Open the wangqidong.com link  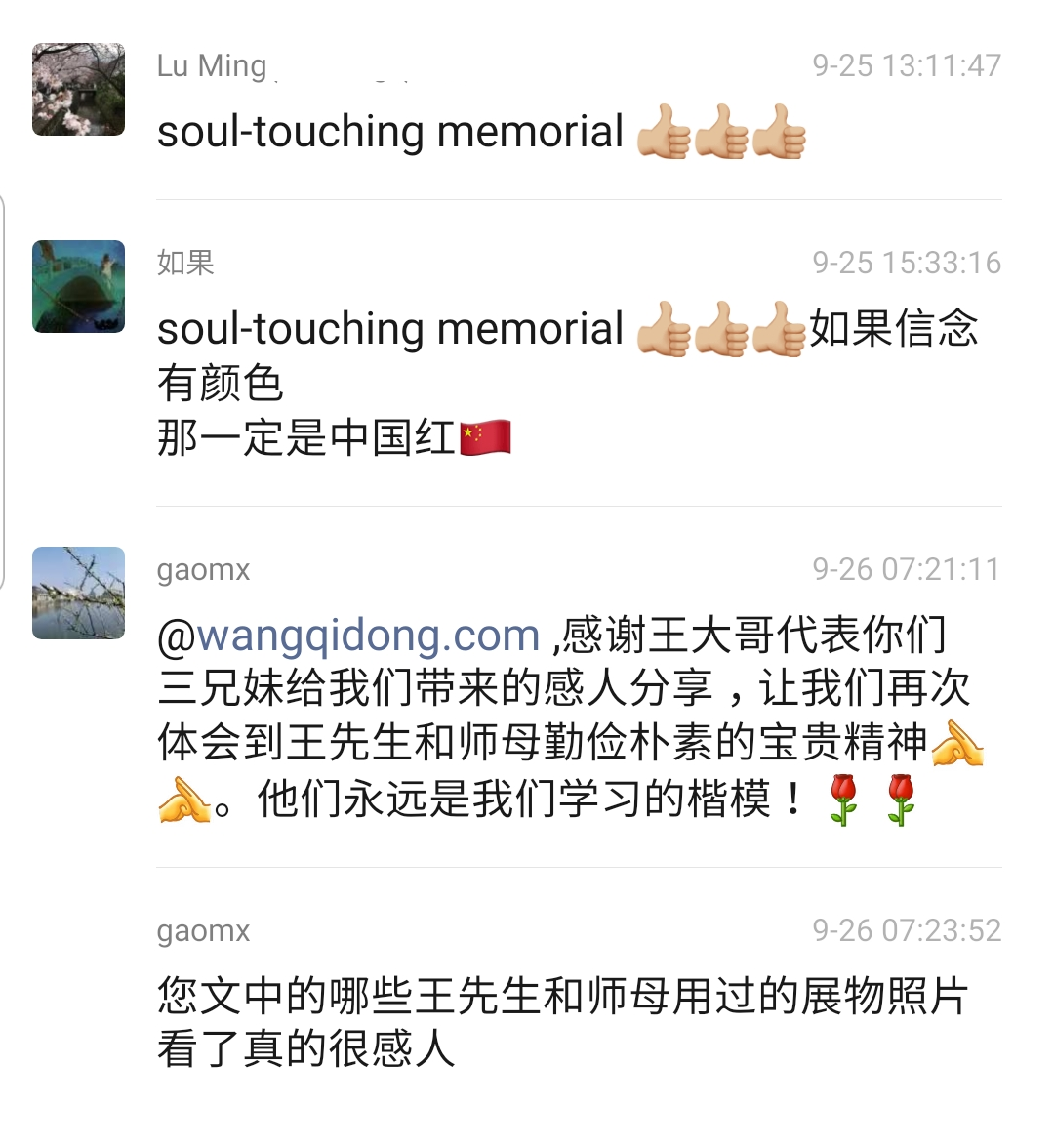pyautogui.click(x=368, y=635)
